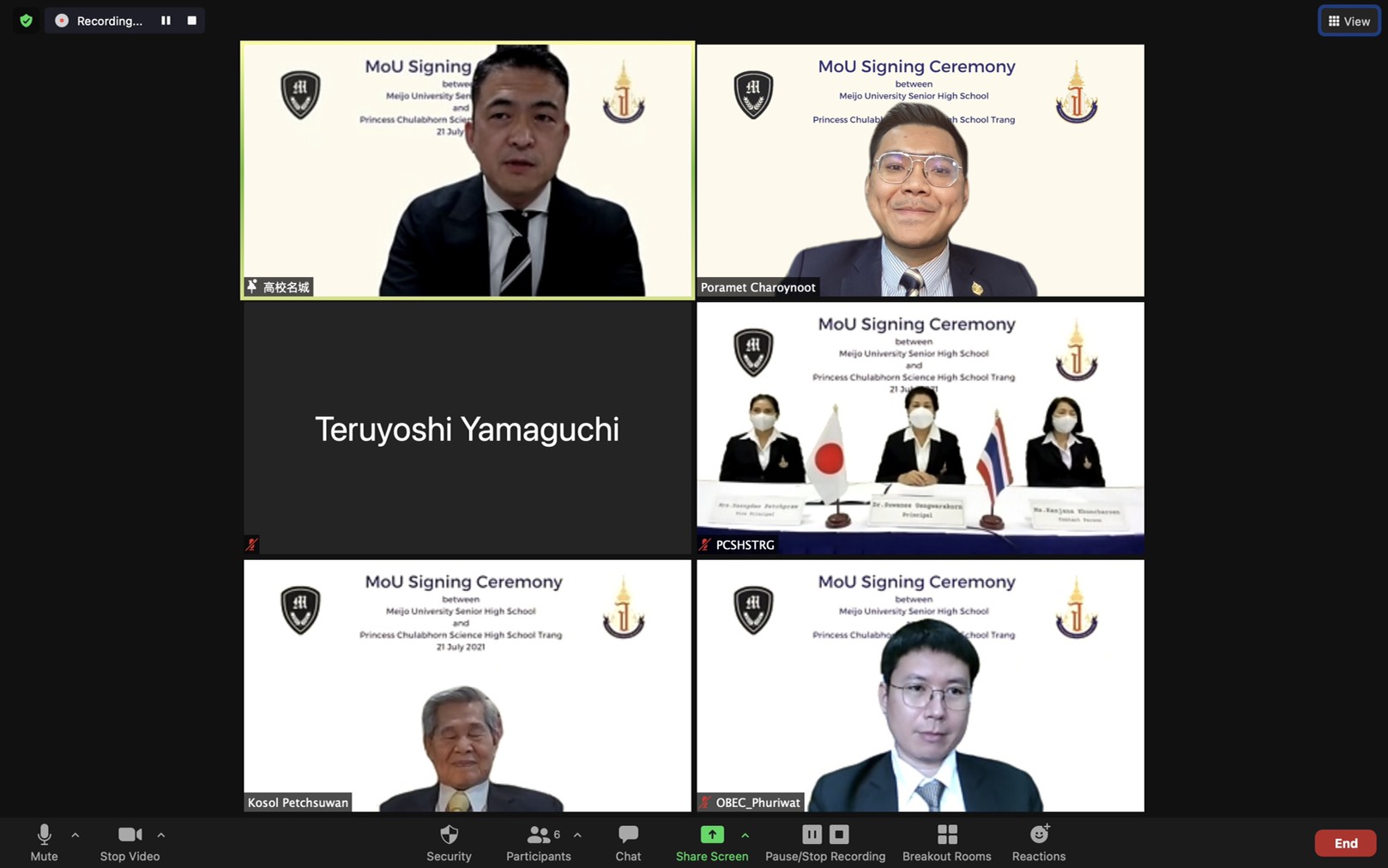Stop the recording from bottom toolbar
1388x868 pixels.
click(839, 834)
